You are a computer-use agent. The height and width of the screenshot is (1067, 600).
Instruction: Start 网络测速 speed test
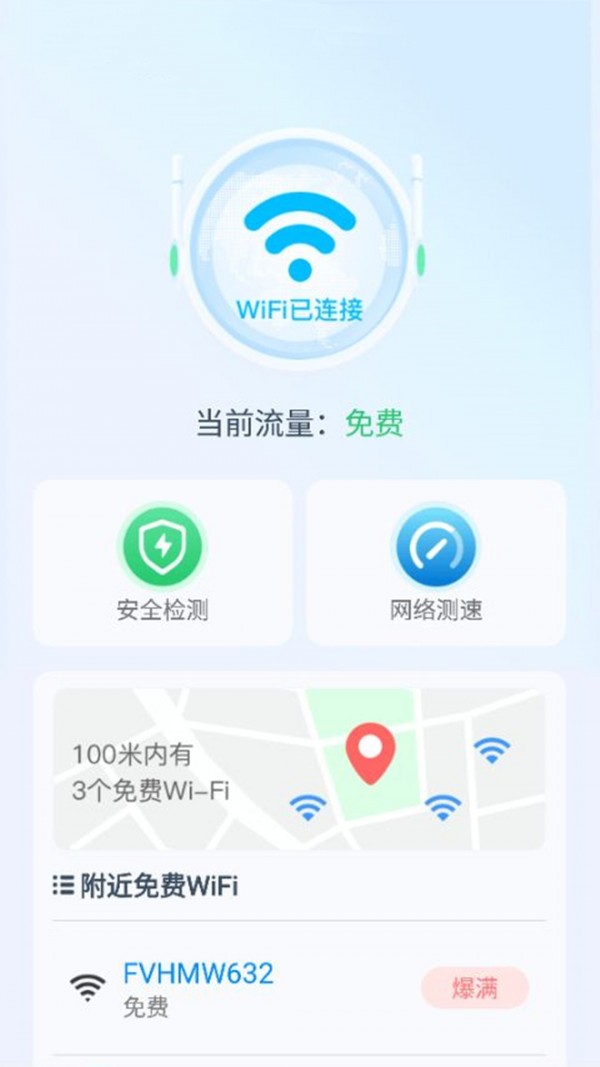(x=435, y=562)
